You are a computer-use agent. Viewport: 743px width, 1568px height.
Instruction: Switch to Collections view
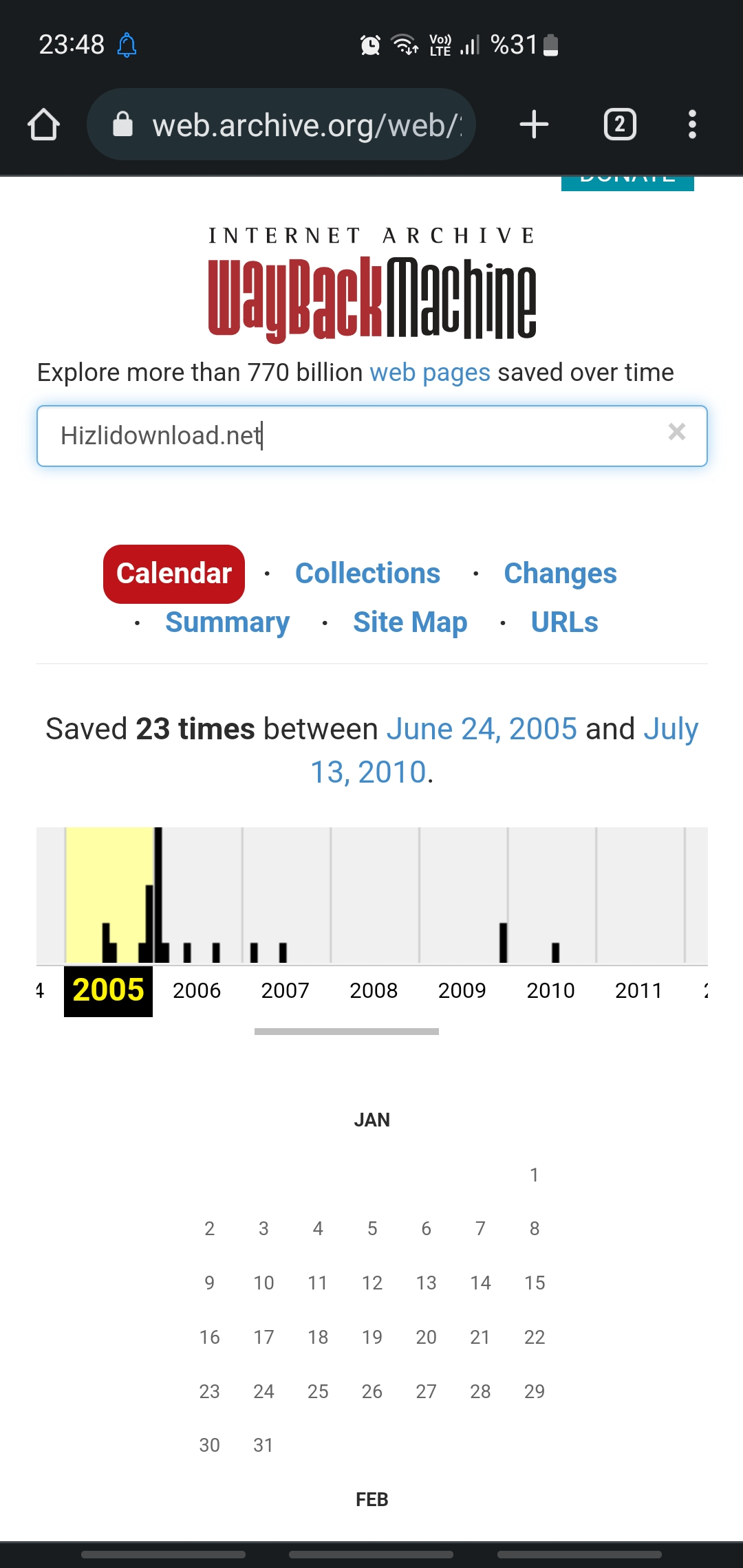click(367, 574)
